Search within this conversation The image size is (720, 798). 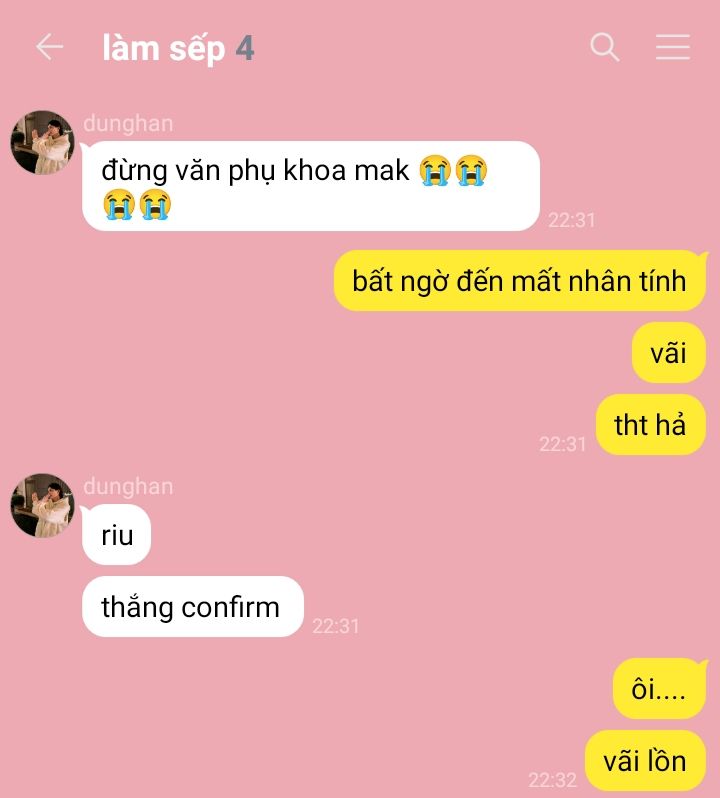click(x=604, y=47)
